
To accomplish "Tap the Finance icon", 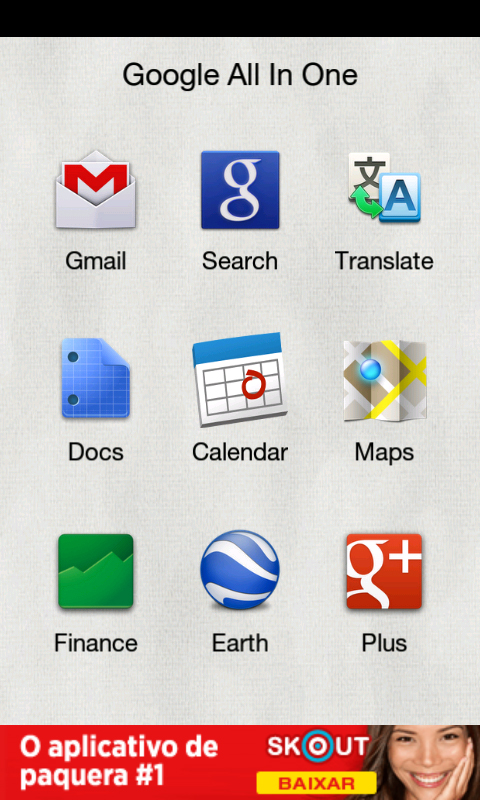I will click(x=95, y=571).
